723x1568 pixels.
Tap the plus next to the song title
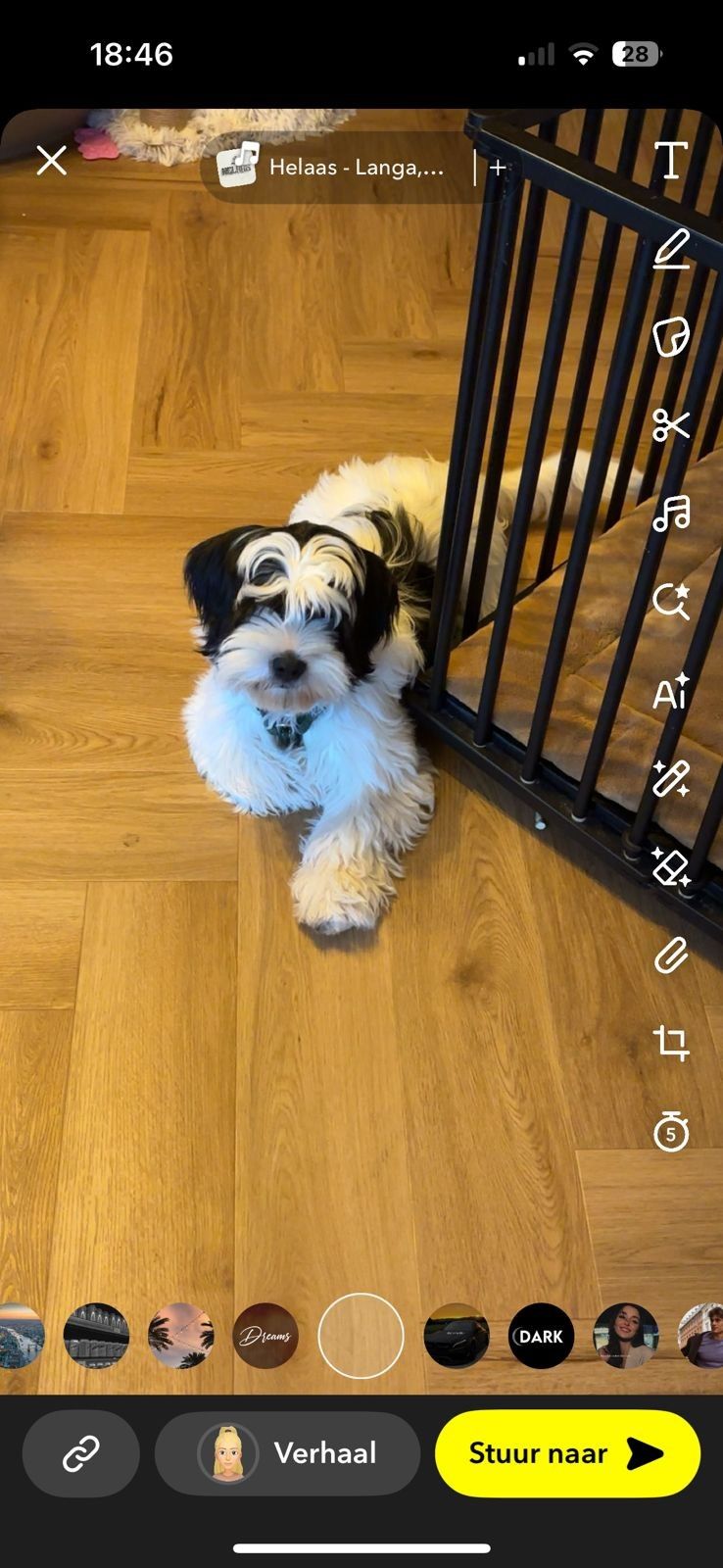pyautogui.click(x=498, y=168)
